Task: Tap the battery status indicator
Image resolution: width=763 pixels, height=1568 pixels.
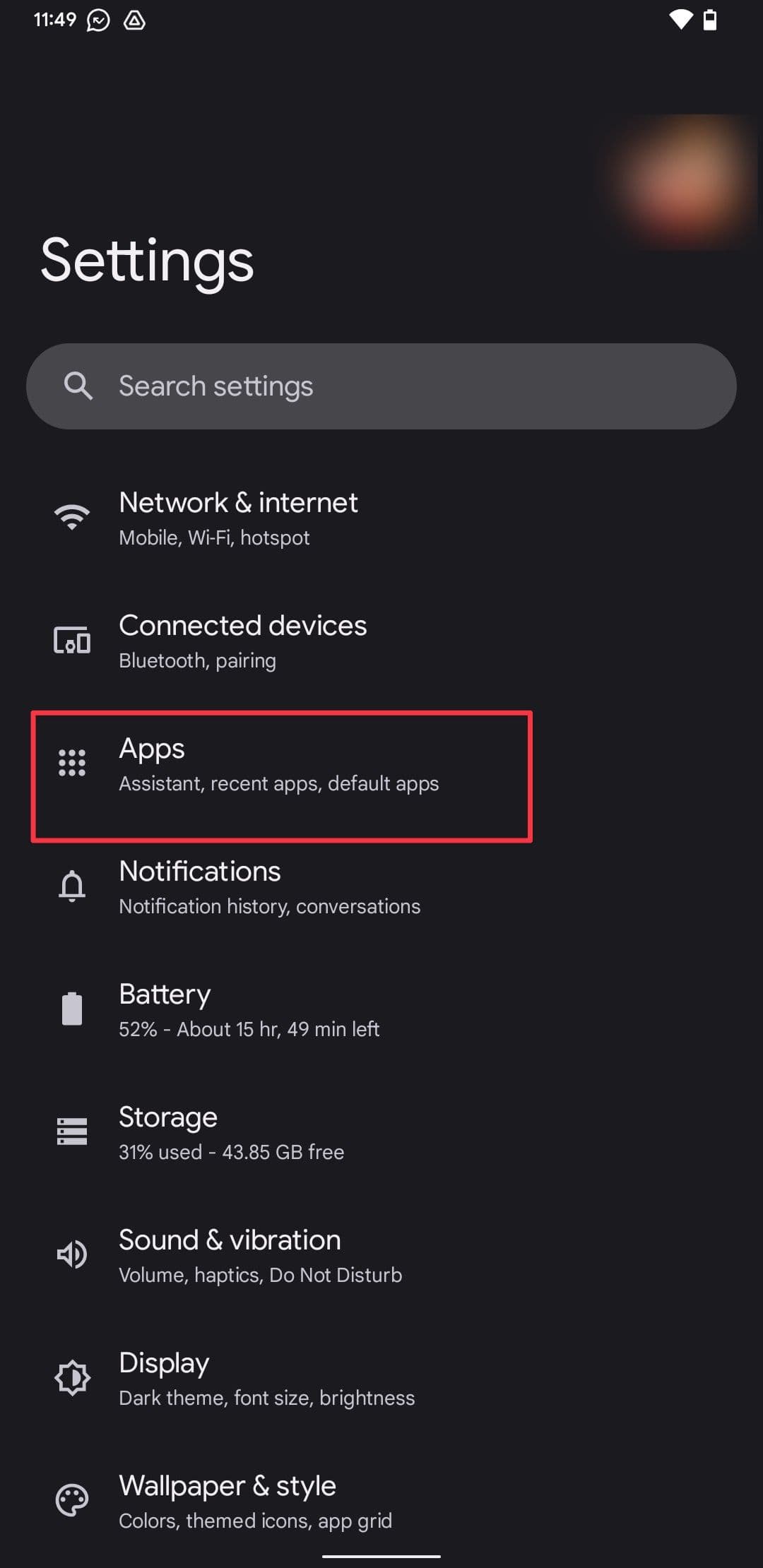Action: (709, 20)
